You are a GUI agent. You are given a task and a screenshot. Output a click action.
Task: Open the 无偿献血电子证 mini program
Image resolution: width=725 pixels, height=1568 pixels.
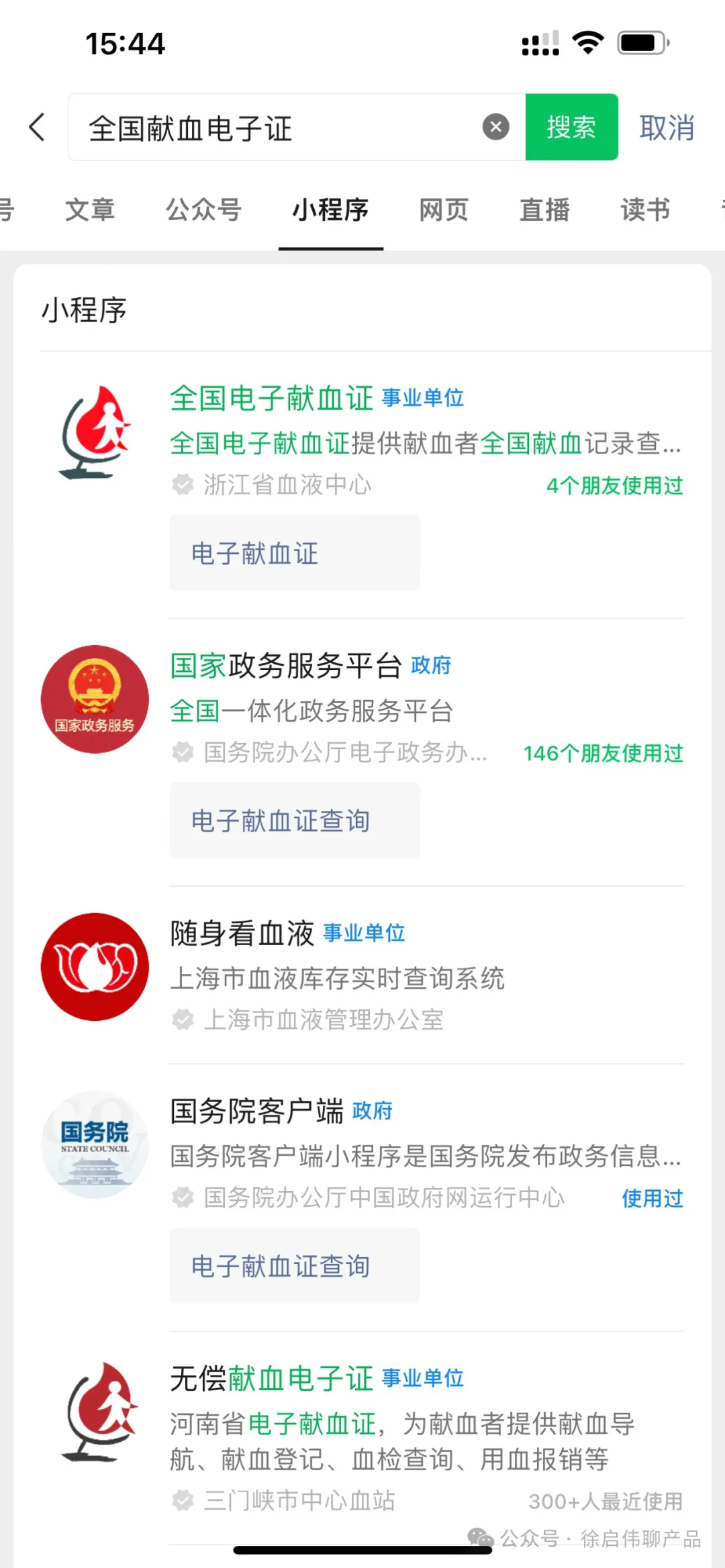[272, 1379]
